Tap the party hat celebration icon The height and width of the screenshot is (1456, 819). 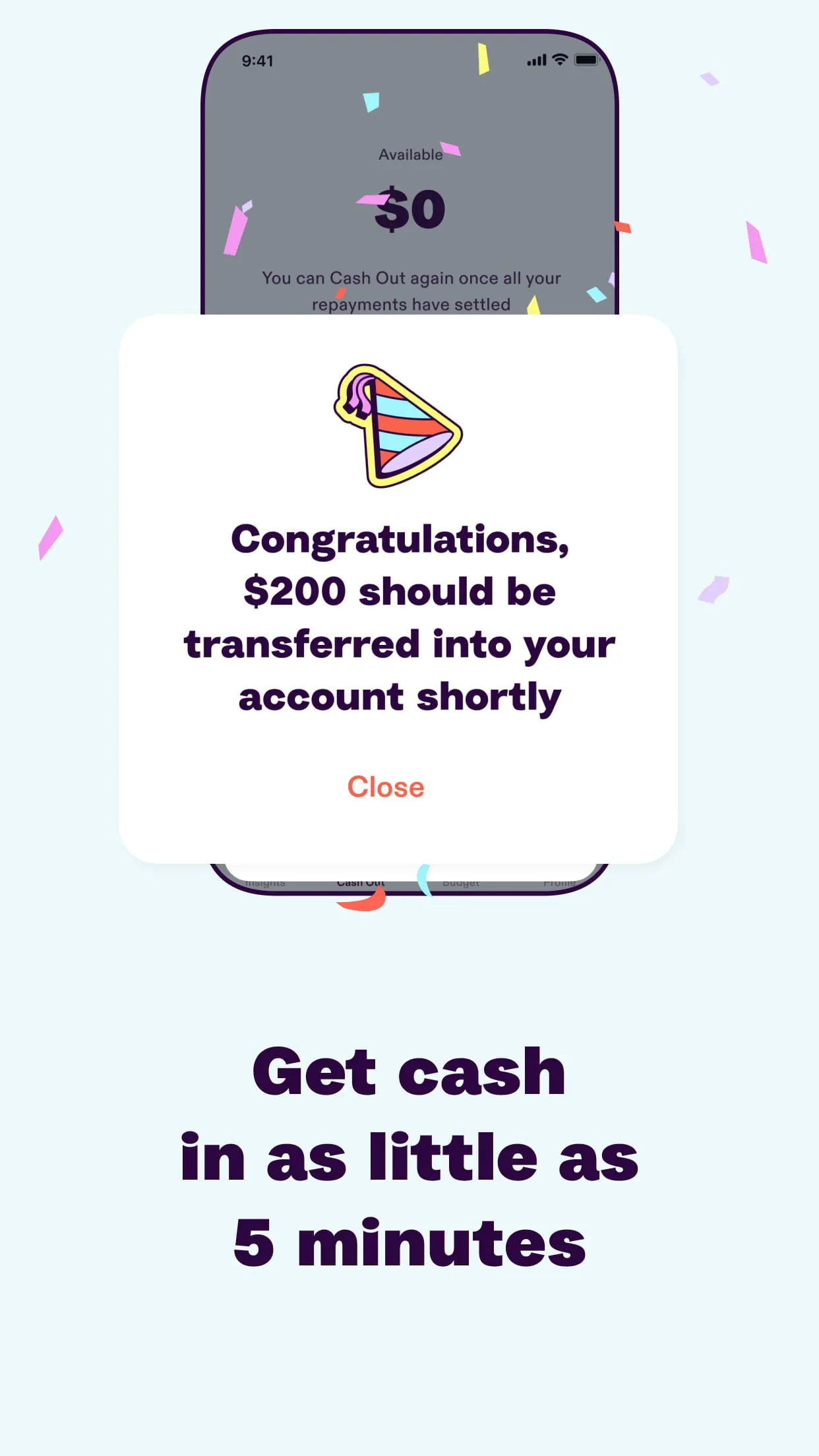[x=396, y=425]
